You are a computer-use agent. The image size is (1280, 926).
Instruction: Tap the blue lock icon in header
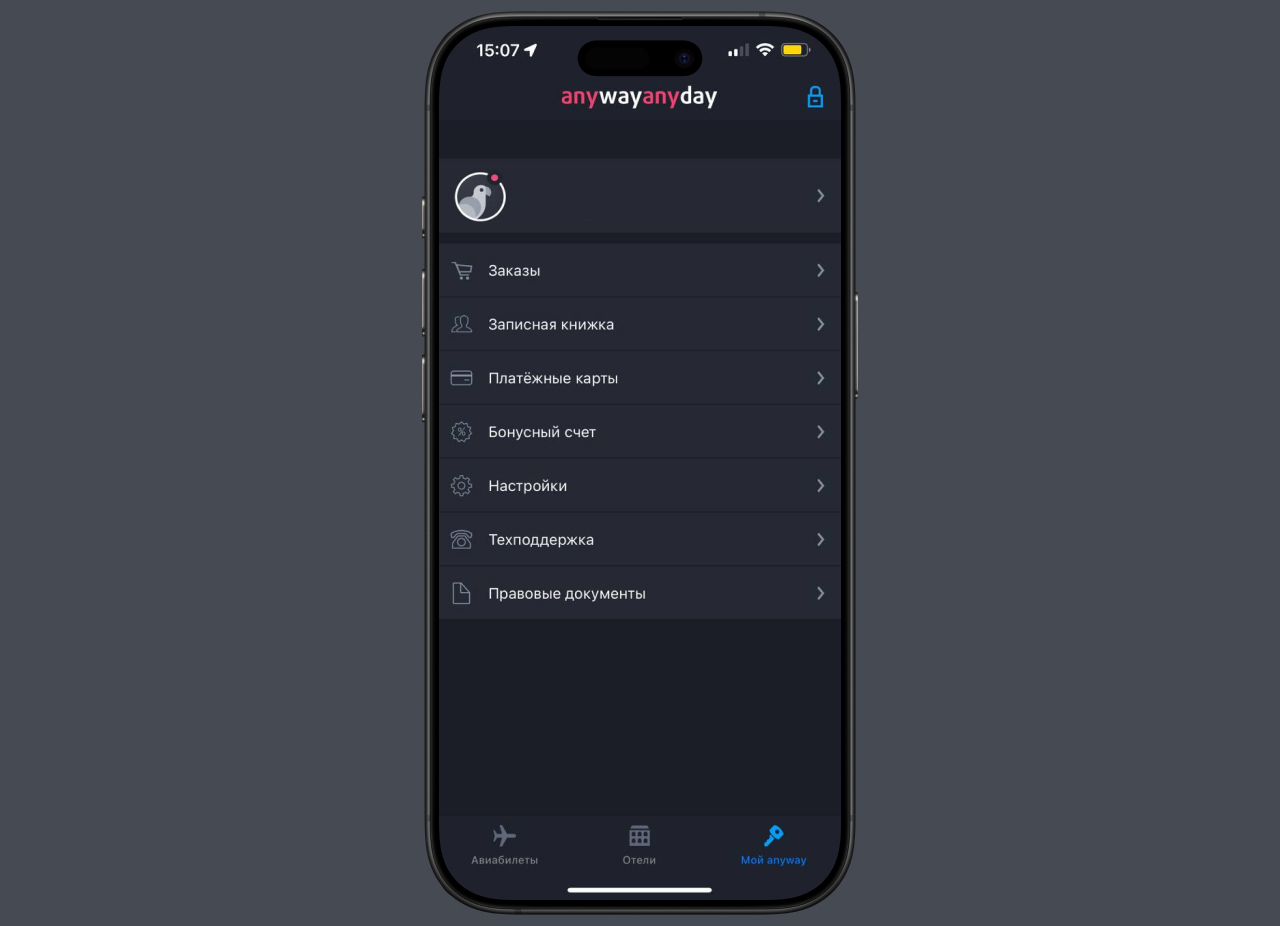[815, 97]
